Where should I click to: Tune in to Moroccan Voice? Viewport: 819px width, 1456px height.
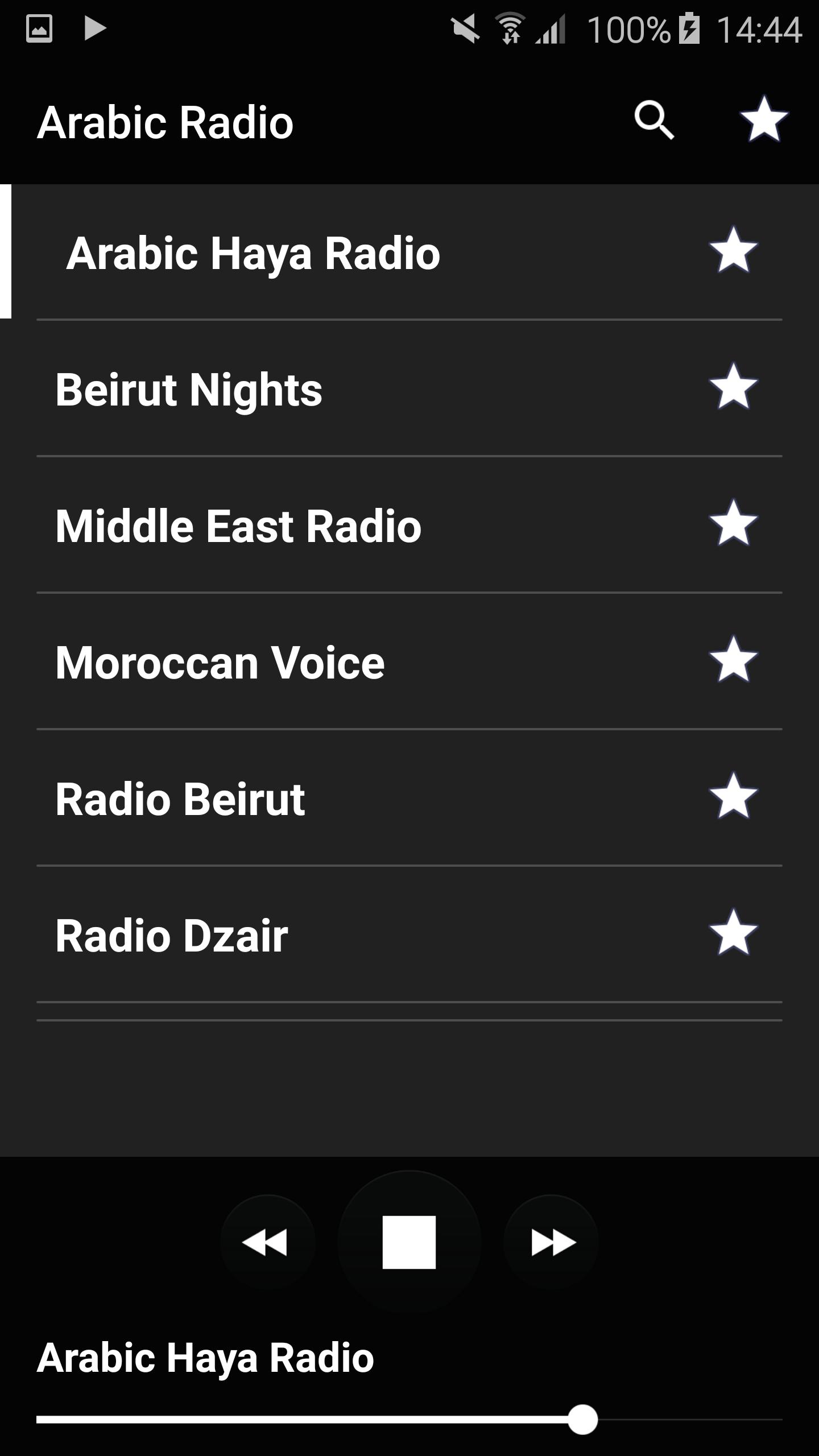(x=409, y=661)
